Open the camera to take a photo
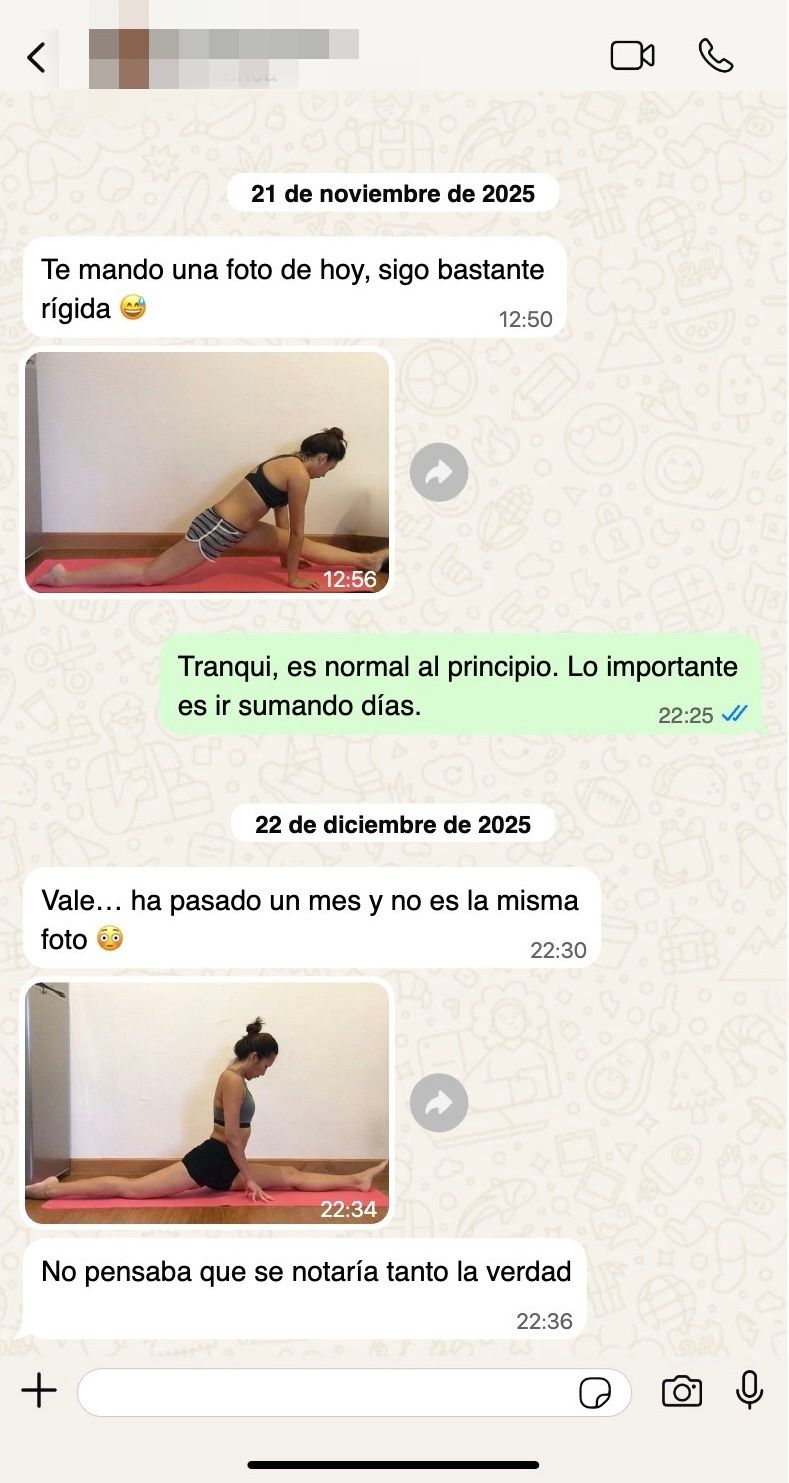789x1483 pixels. (x=682, y=1391)
